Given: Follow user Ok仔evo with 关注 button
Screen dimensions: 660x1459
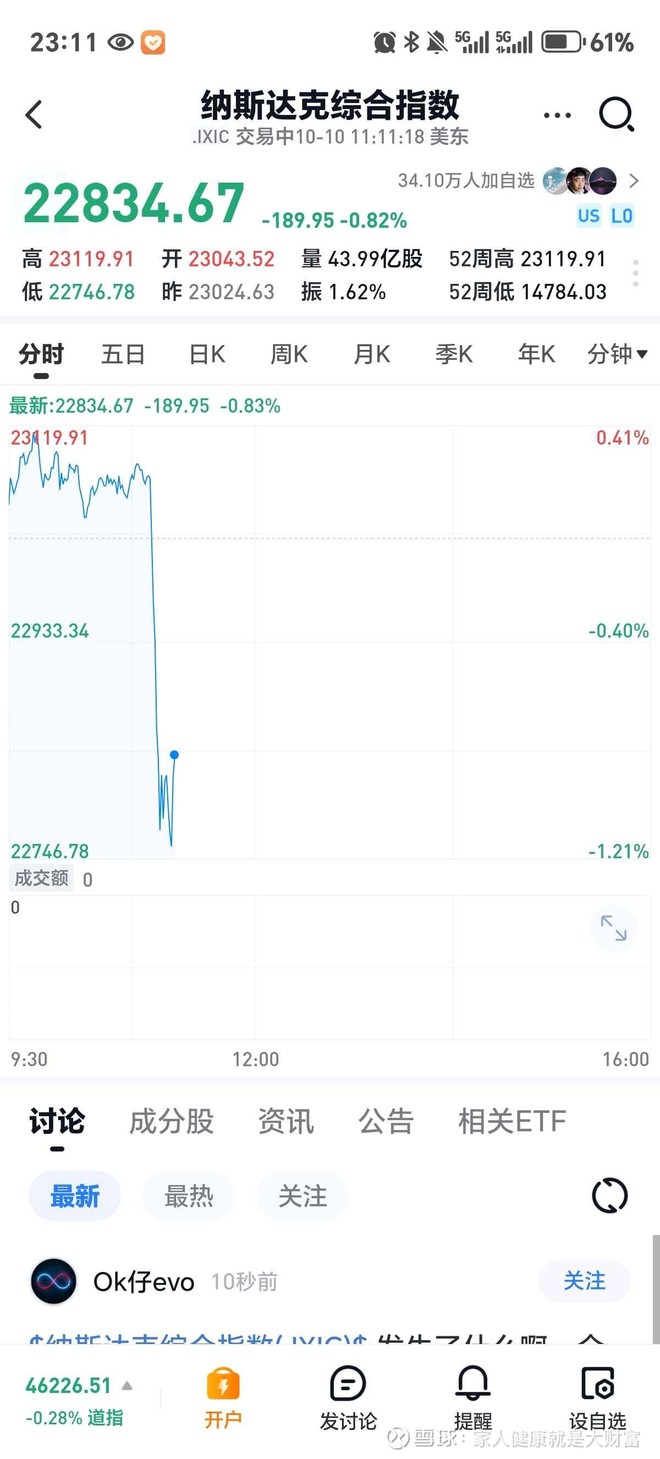Looking at the screenshot, I should pos(585,1281).
